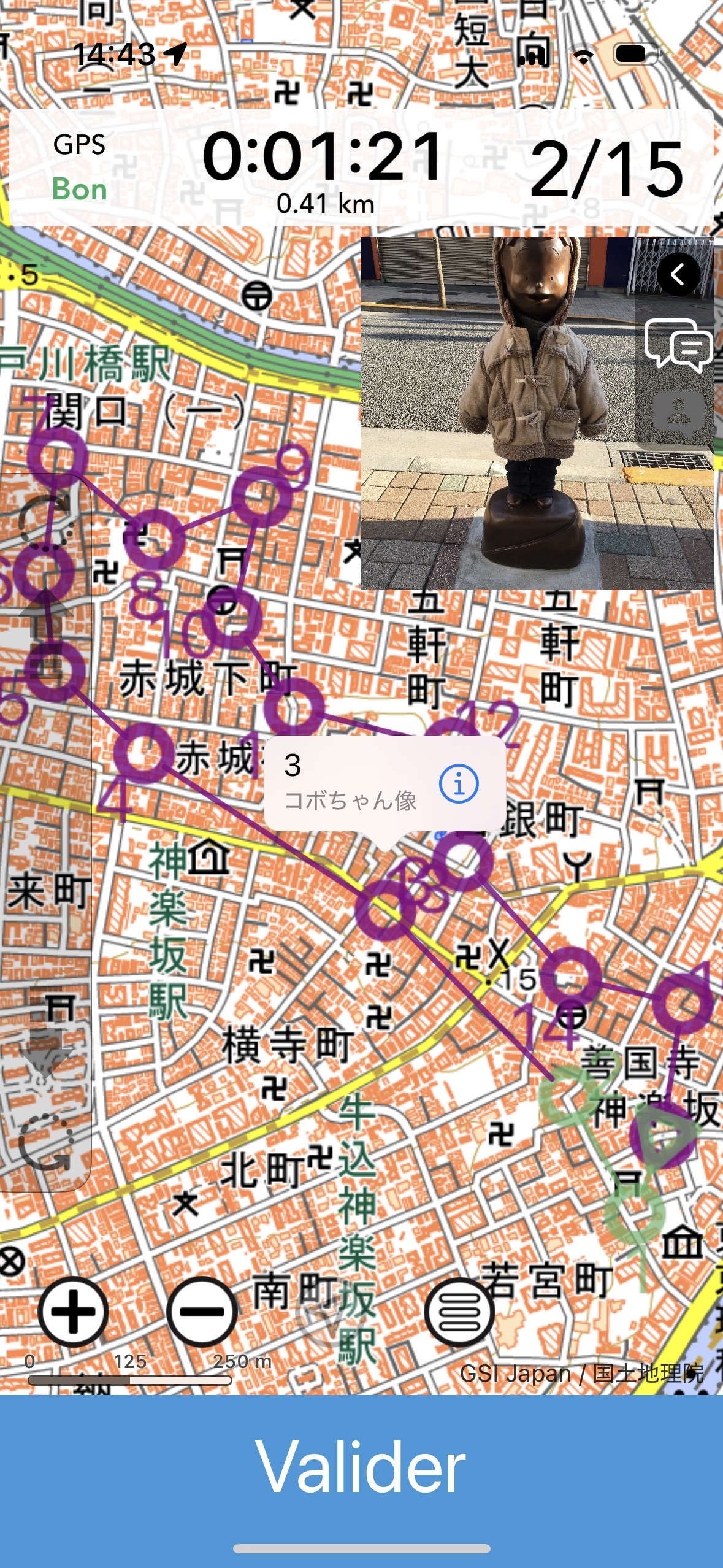Image resolution: width=723 pixels, height=1568 pixels.
Task: Tap the down arrow on side panel
Action: (x=46, y=1046)
